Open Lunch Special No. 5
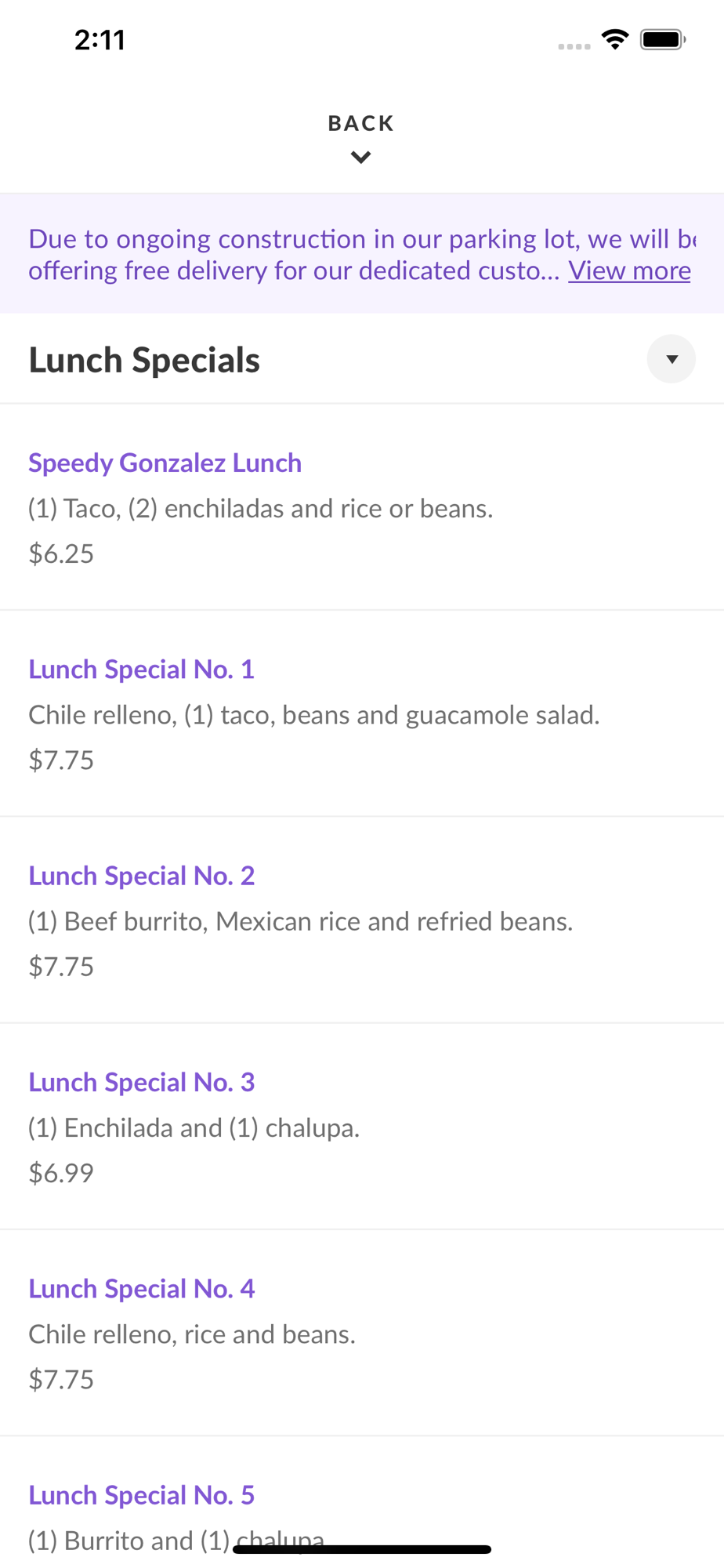Screen dimensions: 724x1568 362,1503
